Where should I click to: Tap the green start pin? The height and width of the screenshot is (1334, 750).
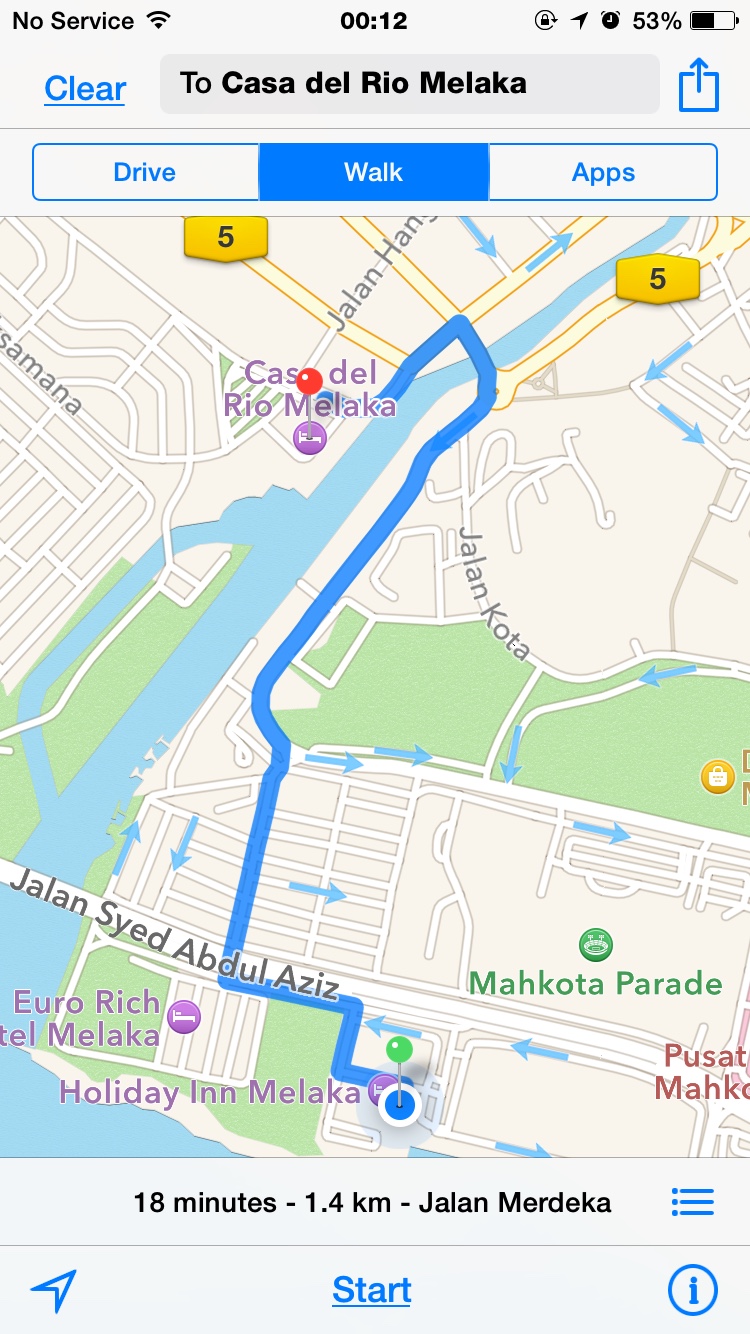[399, 1050]
